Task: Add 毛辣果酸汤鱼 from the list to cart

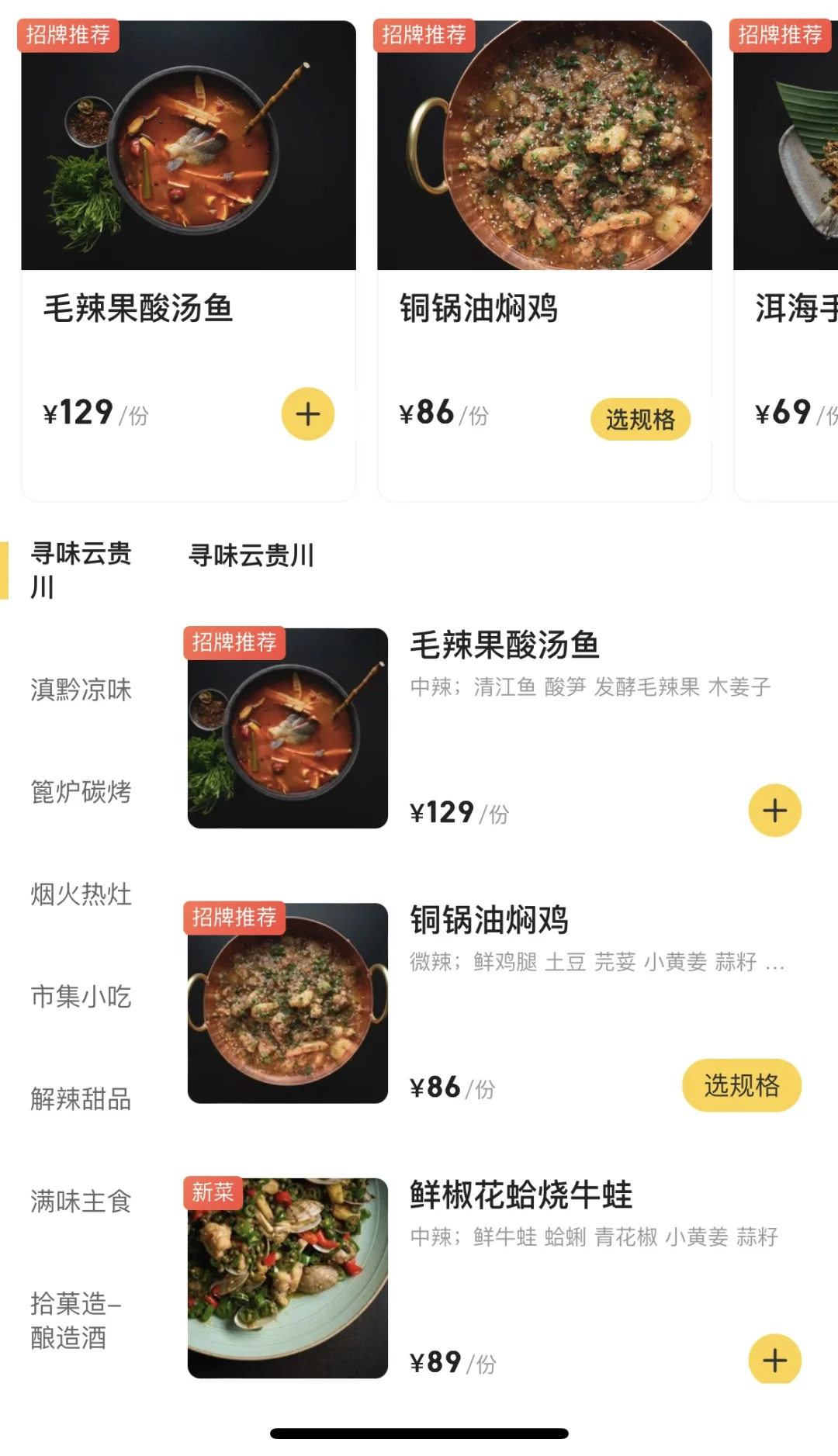Action: click(x=774, y=811)
